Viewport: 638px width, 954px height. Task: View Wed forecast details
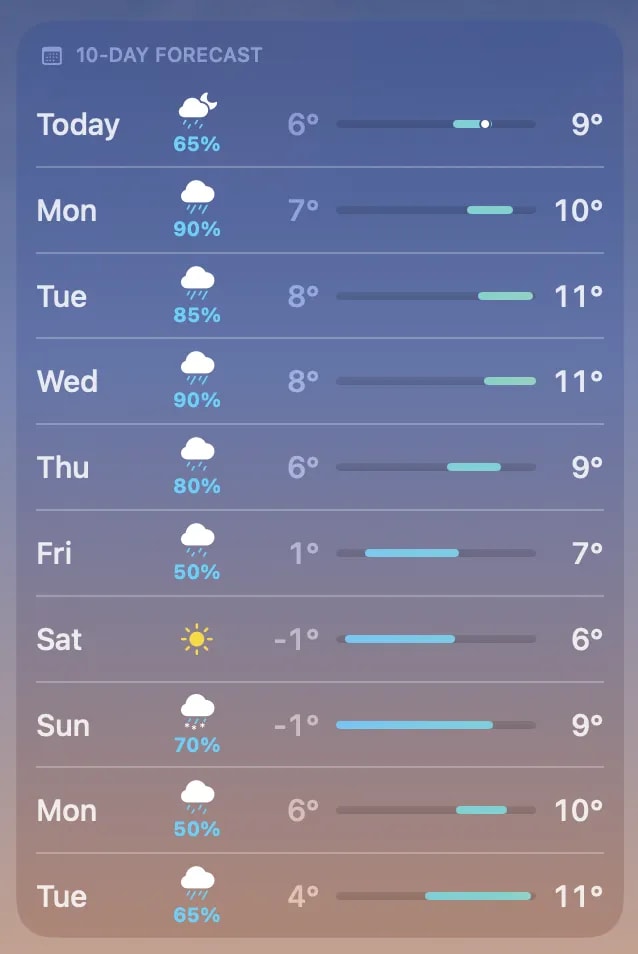pyautogui.click(x=319, y=381)
